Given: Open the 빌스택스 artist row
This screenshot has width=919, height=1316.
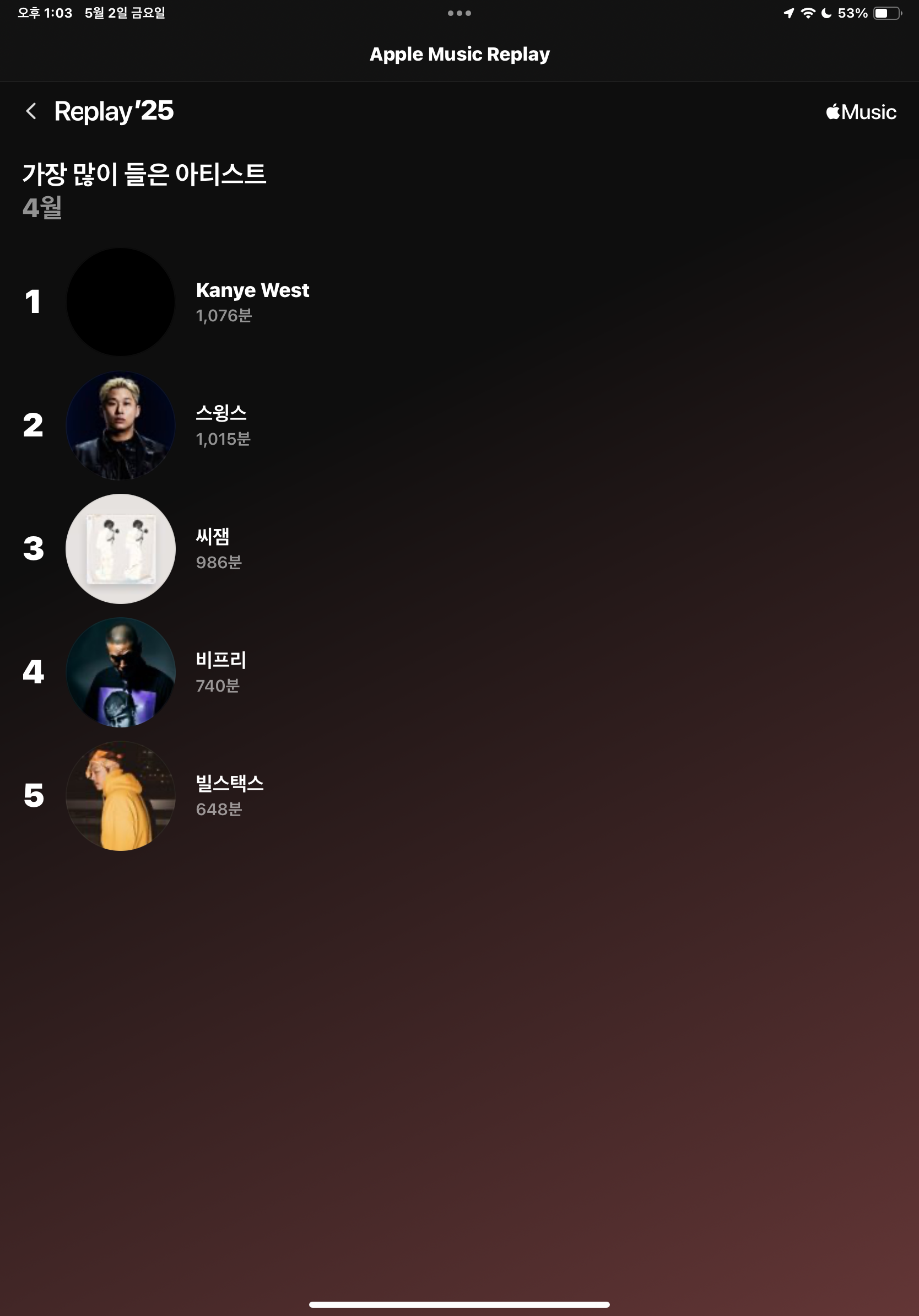Looking at the screenshot, I should pyautogui.click(x=229, y=795).
